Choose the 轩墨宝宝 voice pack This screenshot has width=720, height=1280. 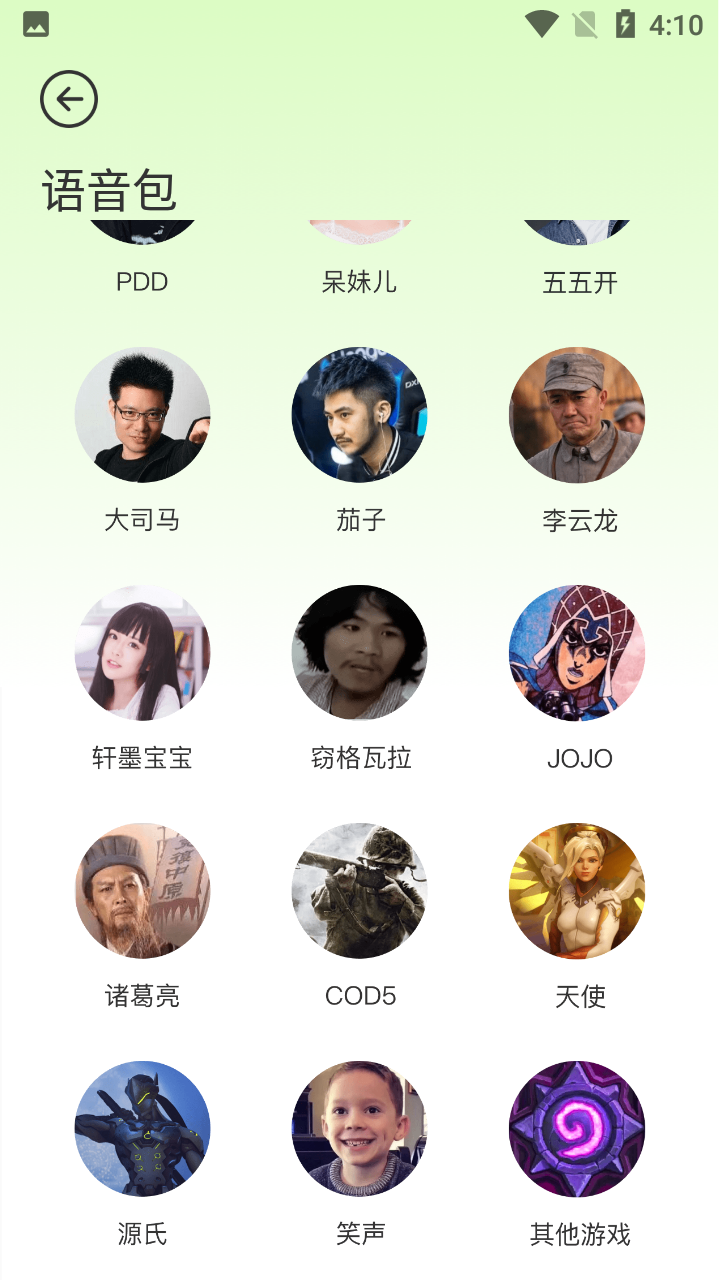[142, 653]
